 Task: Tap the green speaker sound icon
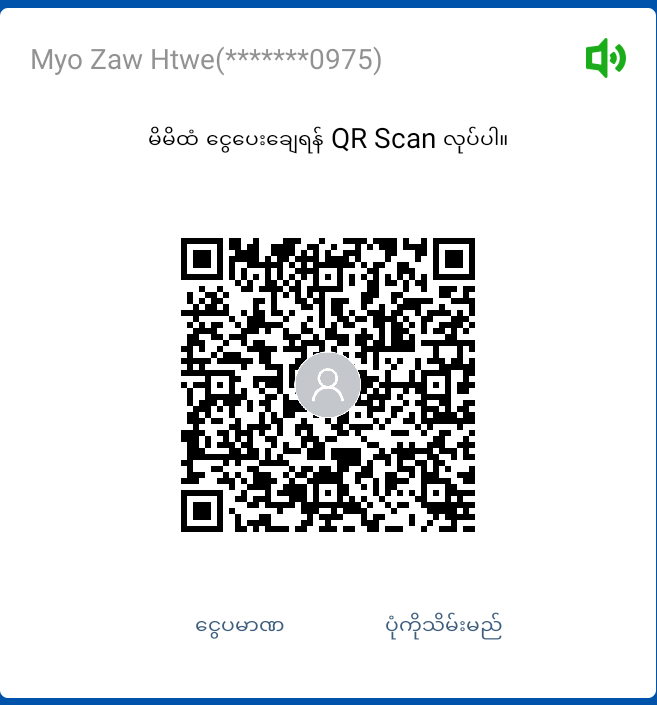click(605, 59)
